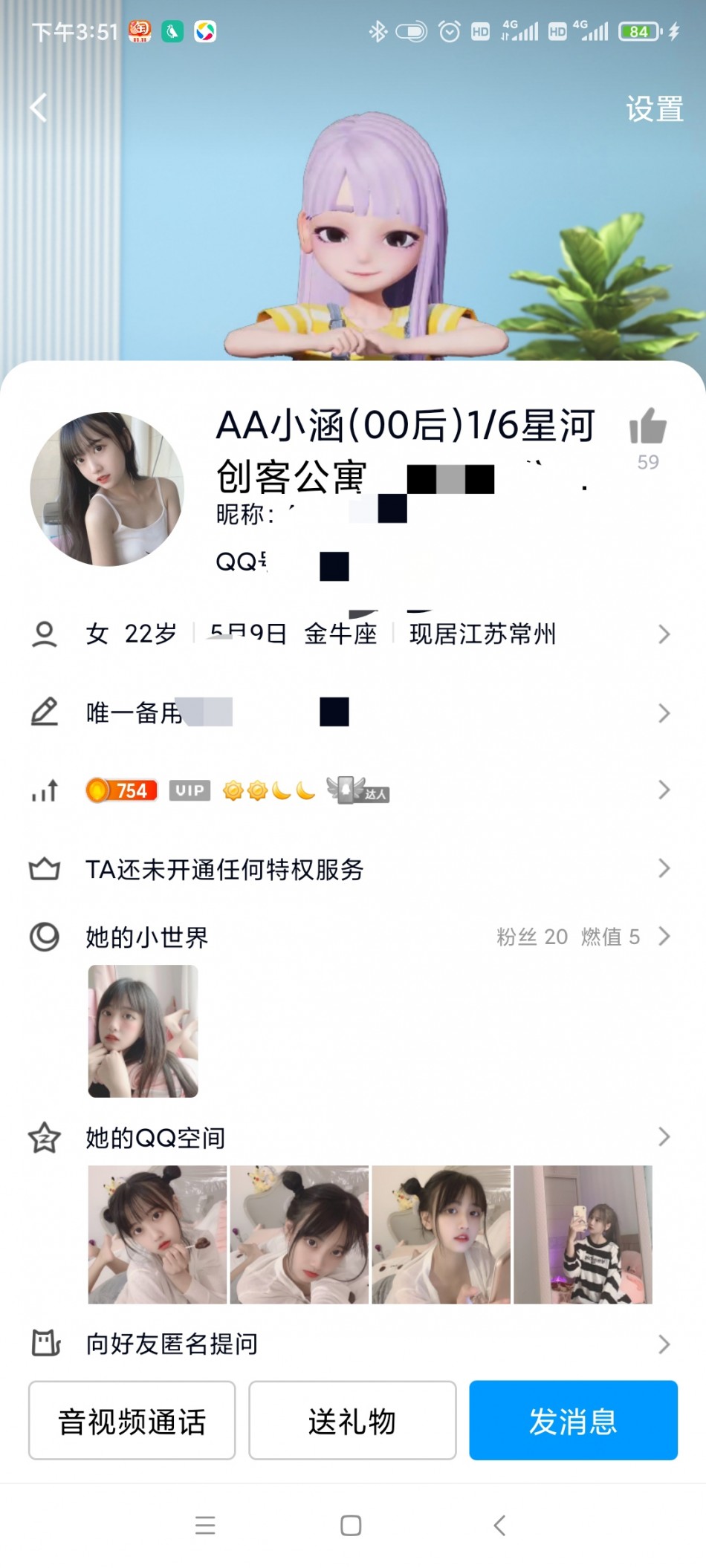Go to the system home screen
Viewport: 706px width, 1568px height.
351,1526
